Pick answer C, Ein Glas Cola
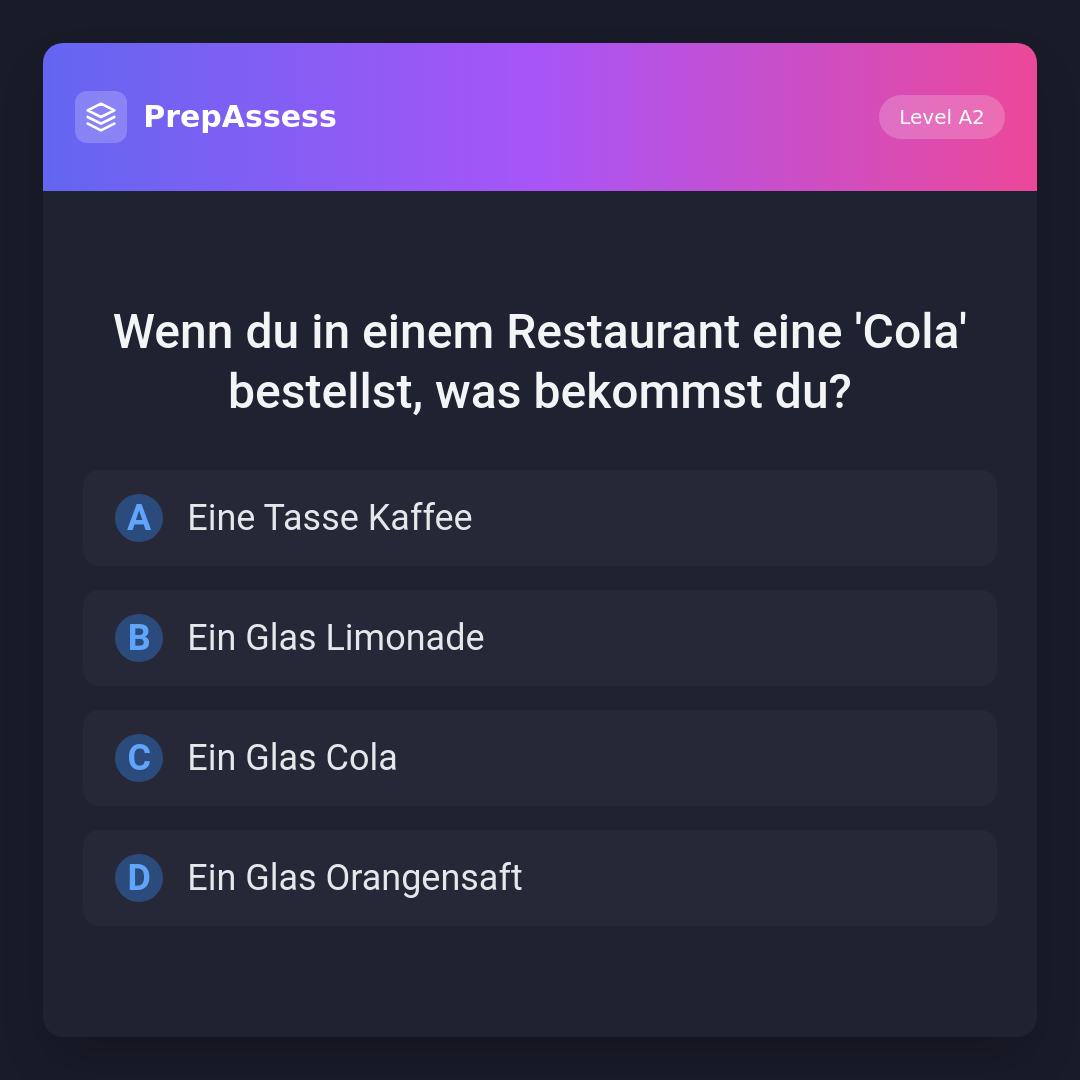The width and height of the screenshot is (1080, 1080). point(539,758)
